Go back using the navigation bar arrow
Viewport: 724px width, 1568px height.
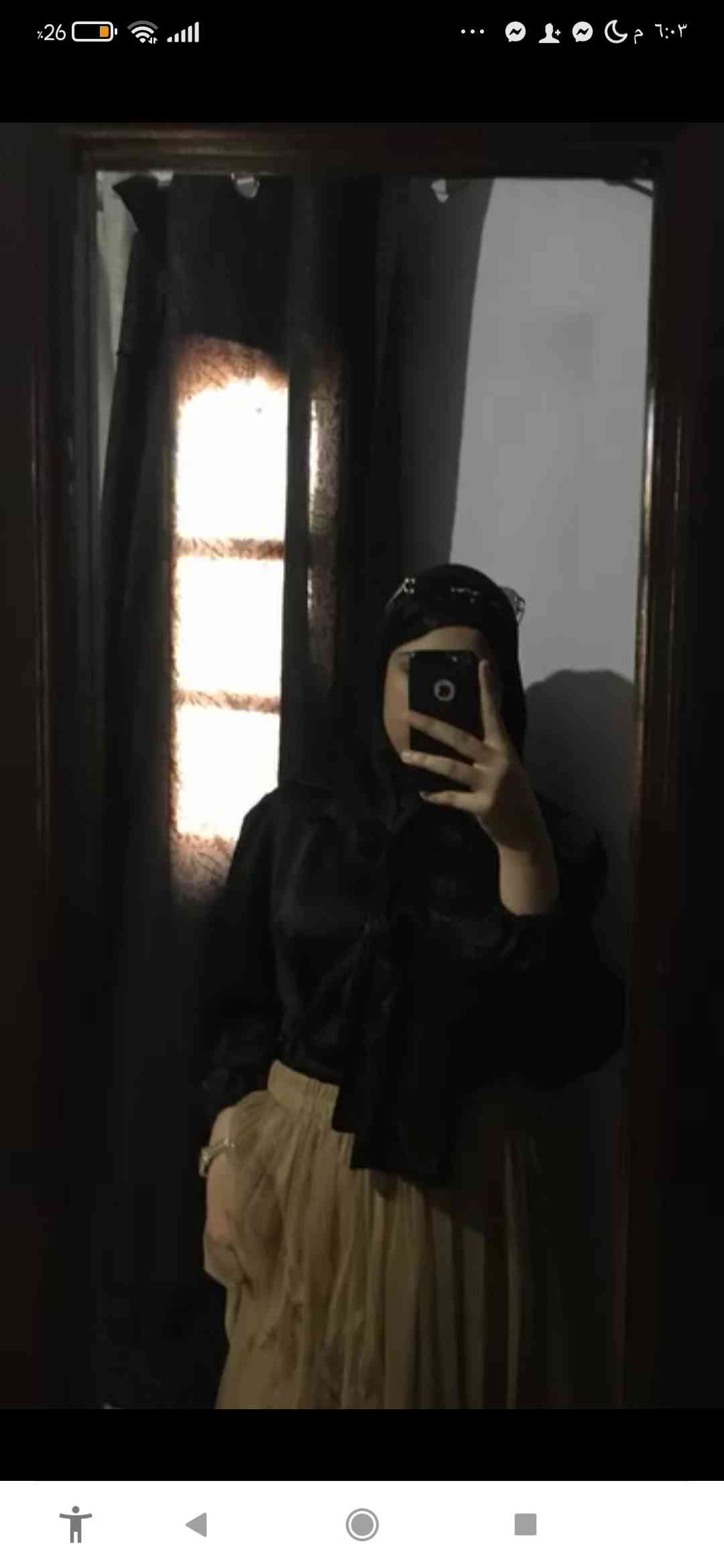[196, 1524]
